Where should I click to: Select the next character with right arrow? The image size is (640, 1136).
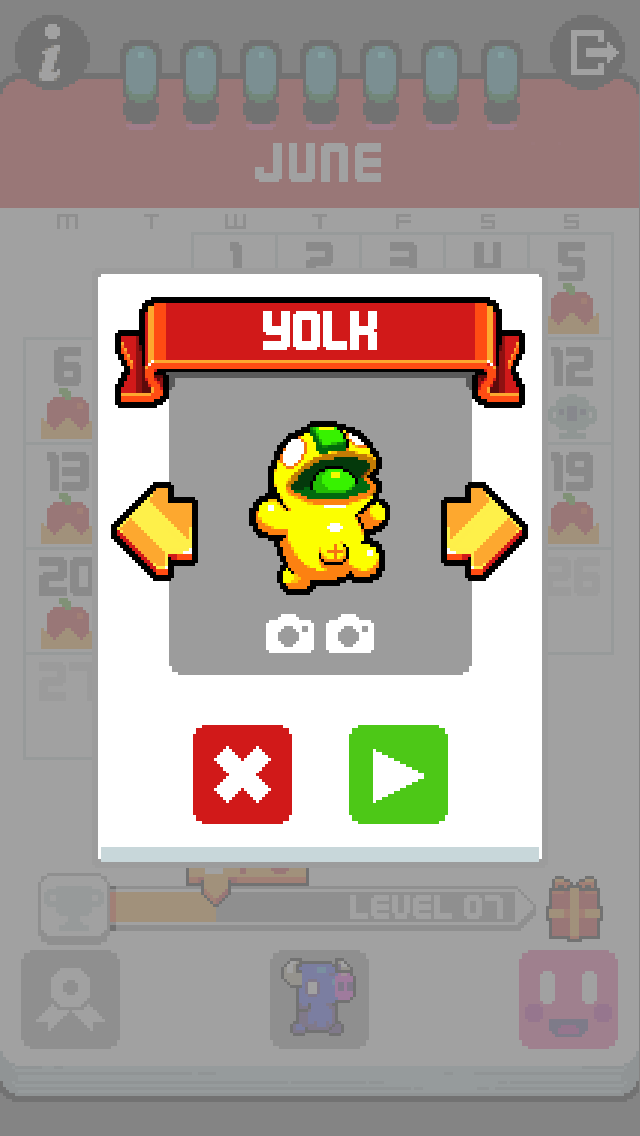pyautogui.click(x=484, y=530)
